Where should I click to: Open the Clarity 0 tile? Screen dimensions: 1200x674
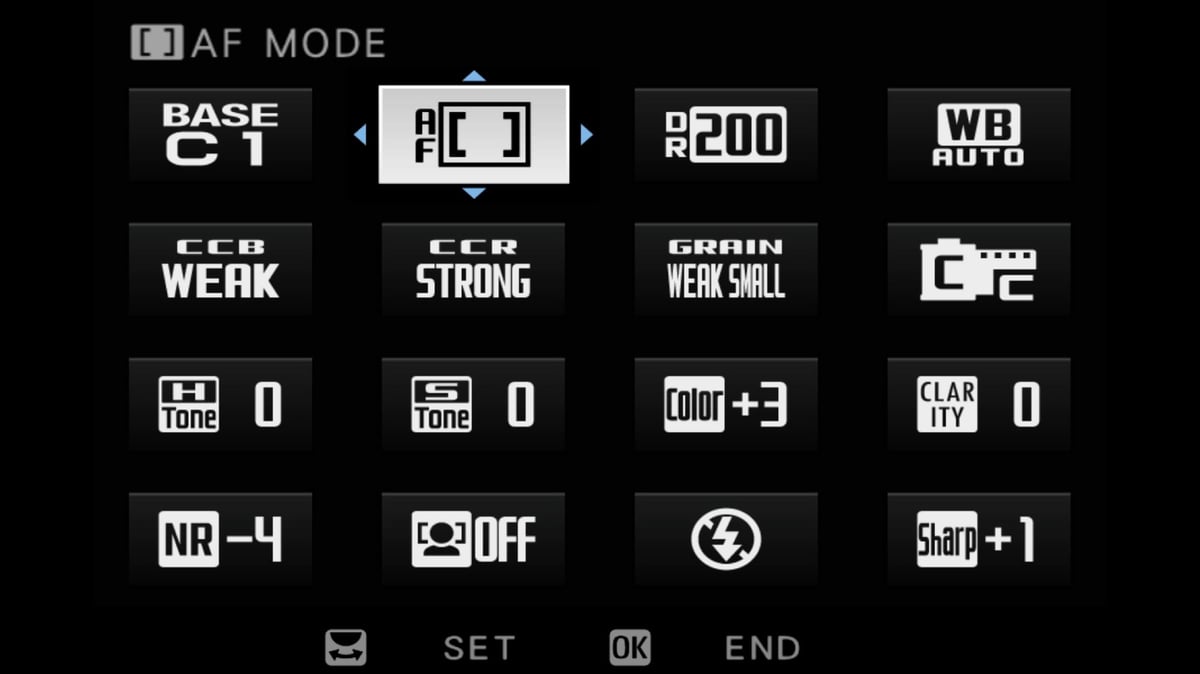point(978,404)
